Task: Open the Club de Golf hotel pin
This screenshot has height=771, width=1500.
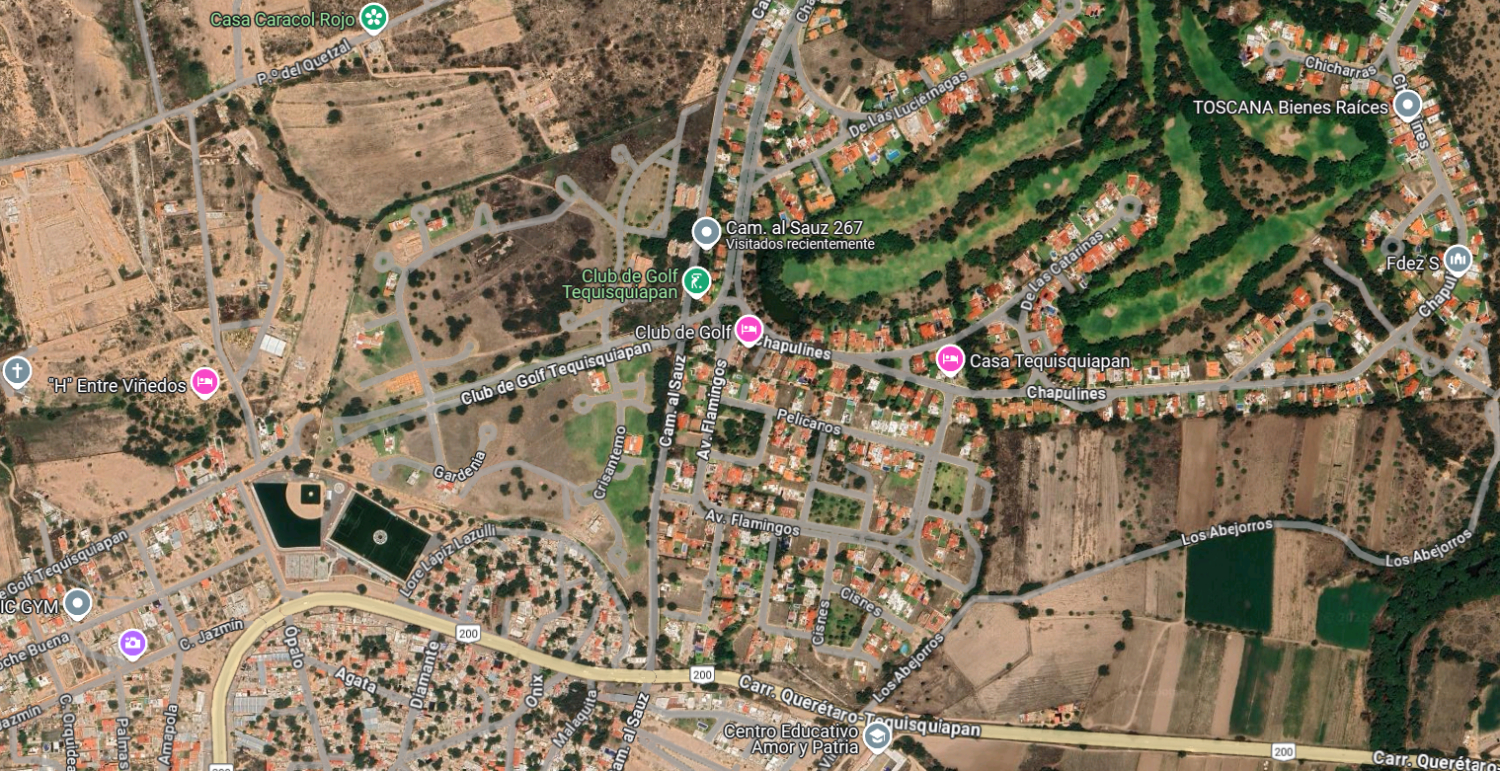Action: pyautogui.click(x=749, y=329)
